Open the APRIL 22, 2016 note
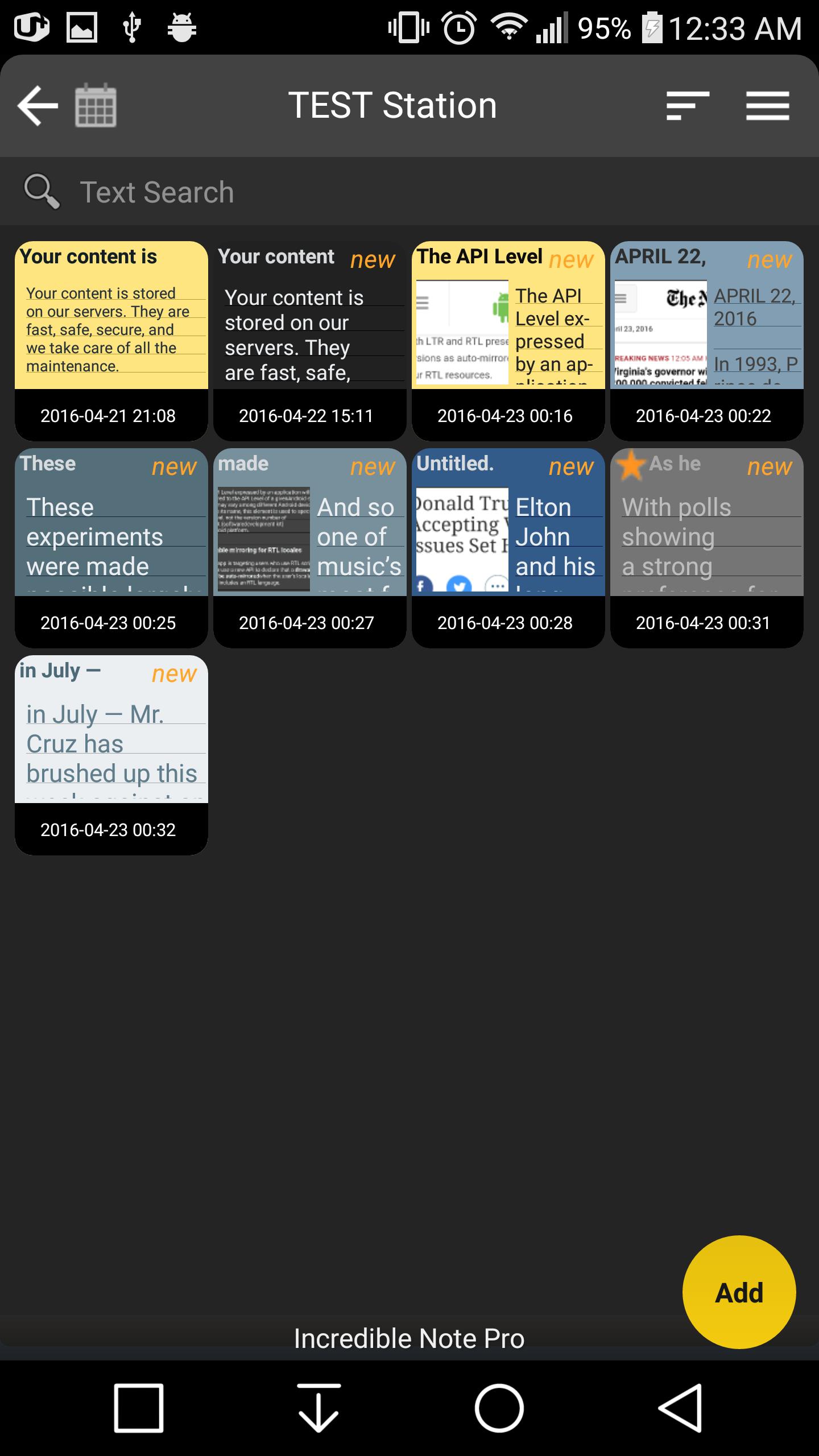Screen dimensions: 819x1456 point(707,340)
